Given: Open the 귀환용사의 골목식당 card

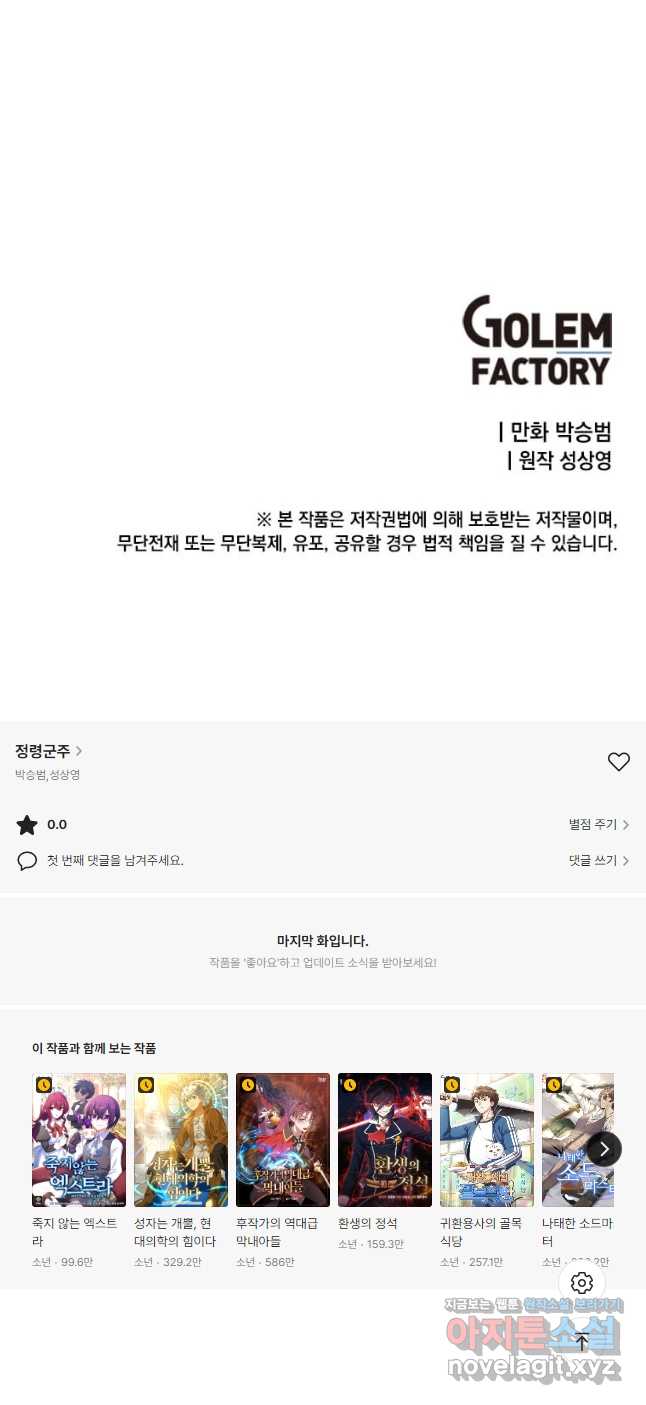Looking at the screenshot, I should click(487, 1171).
